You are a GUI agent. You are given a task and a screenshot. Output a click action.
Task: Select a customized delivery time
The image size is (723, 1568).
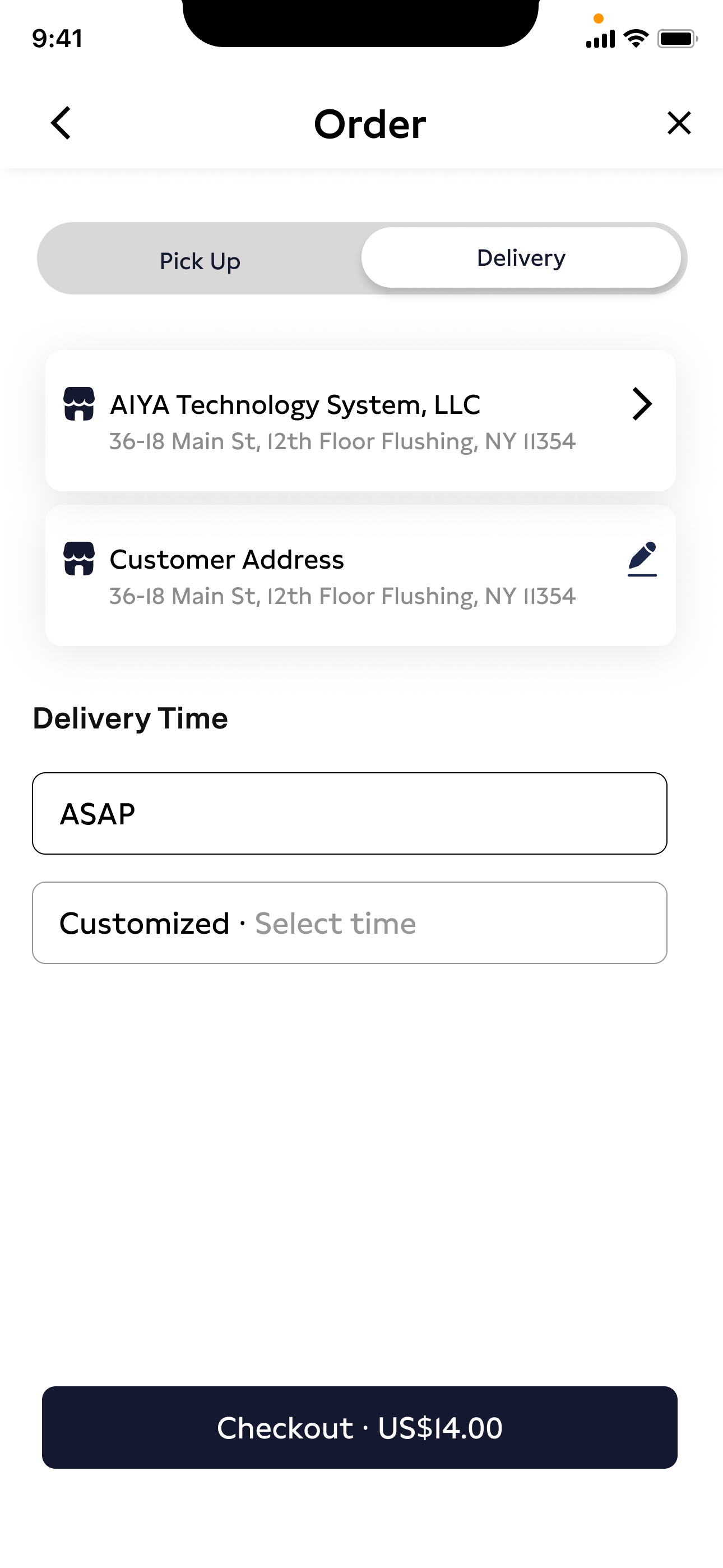349,923
